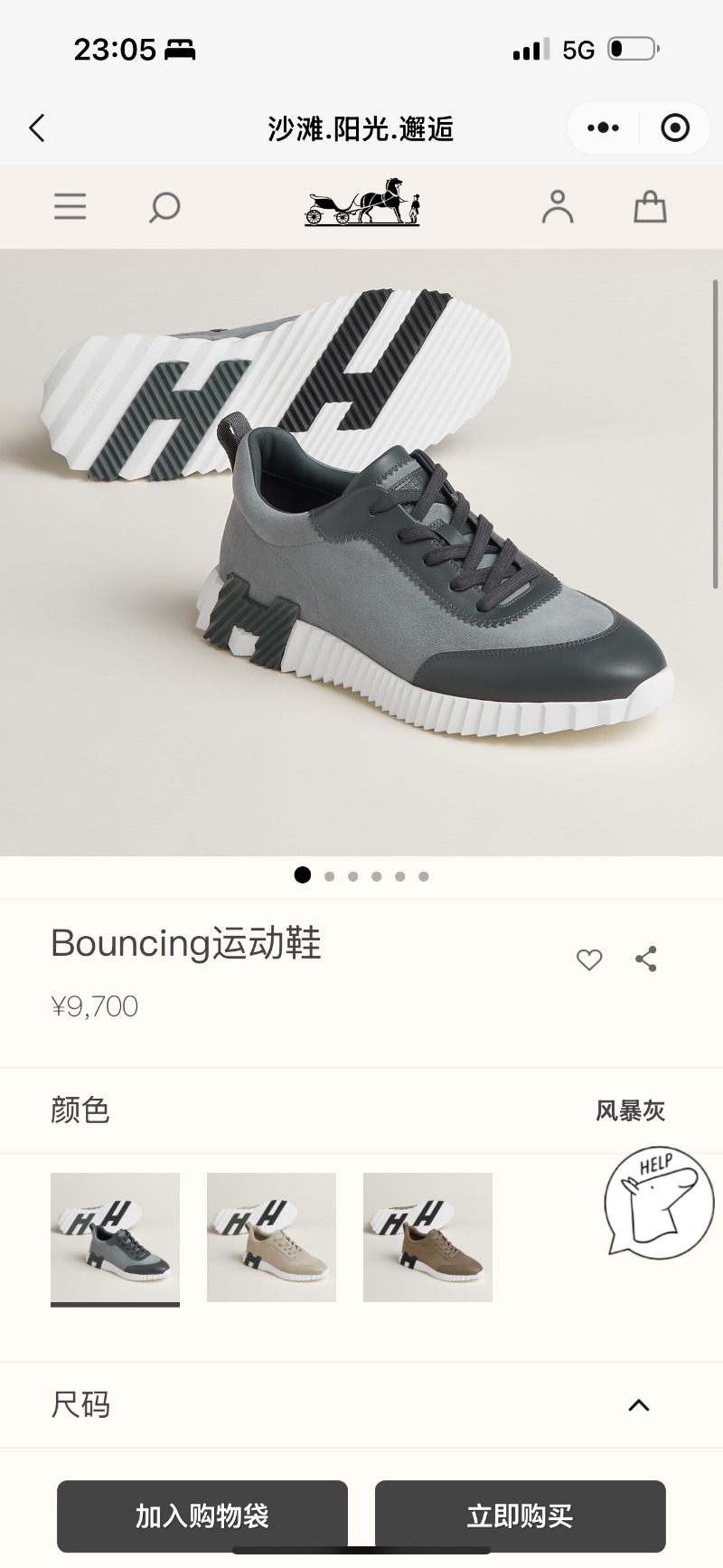723x1568 pixels.
Task: Open the hamburger navigation menu
Action: [70, 207]
